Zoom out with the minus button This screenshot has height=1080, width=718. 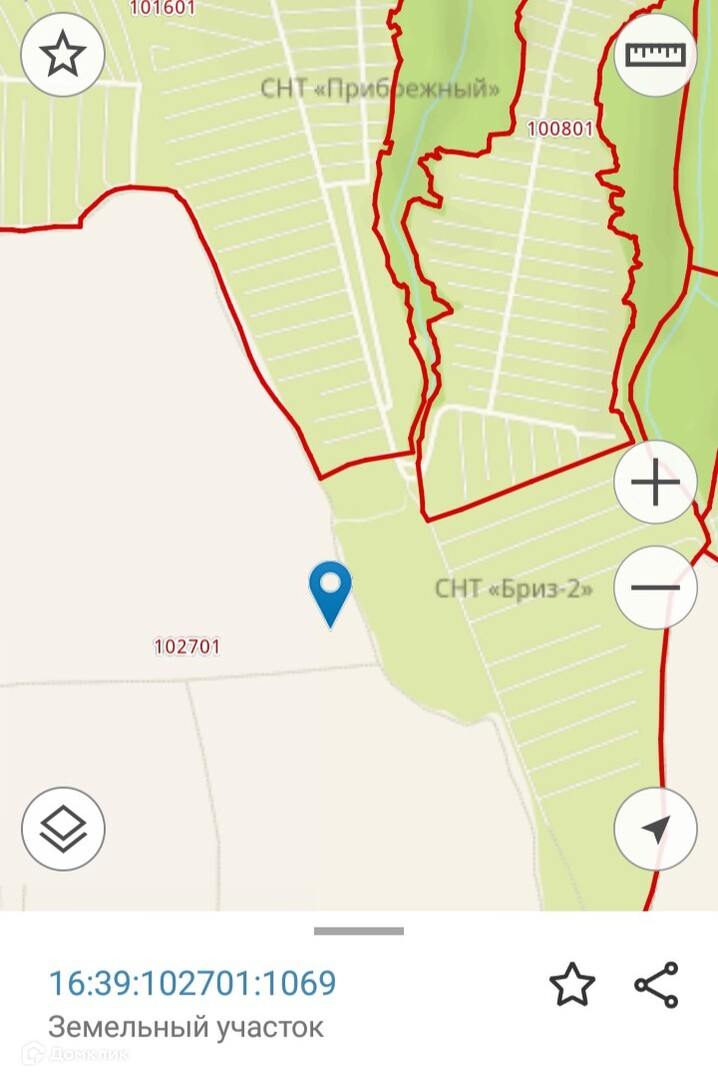coord(655,587)
